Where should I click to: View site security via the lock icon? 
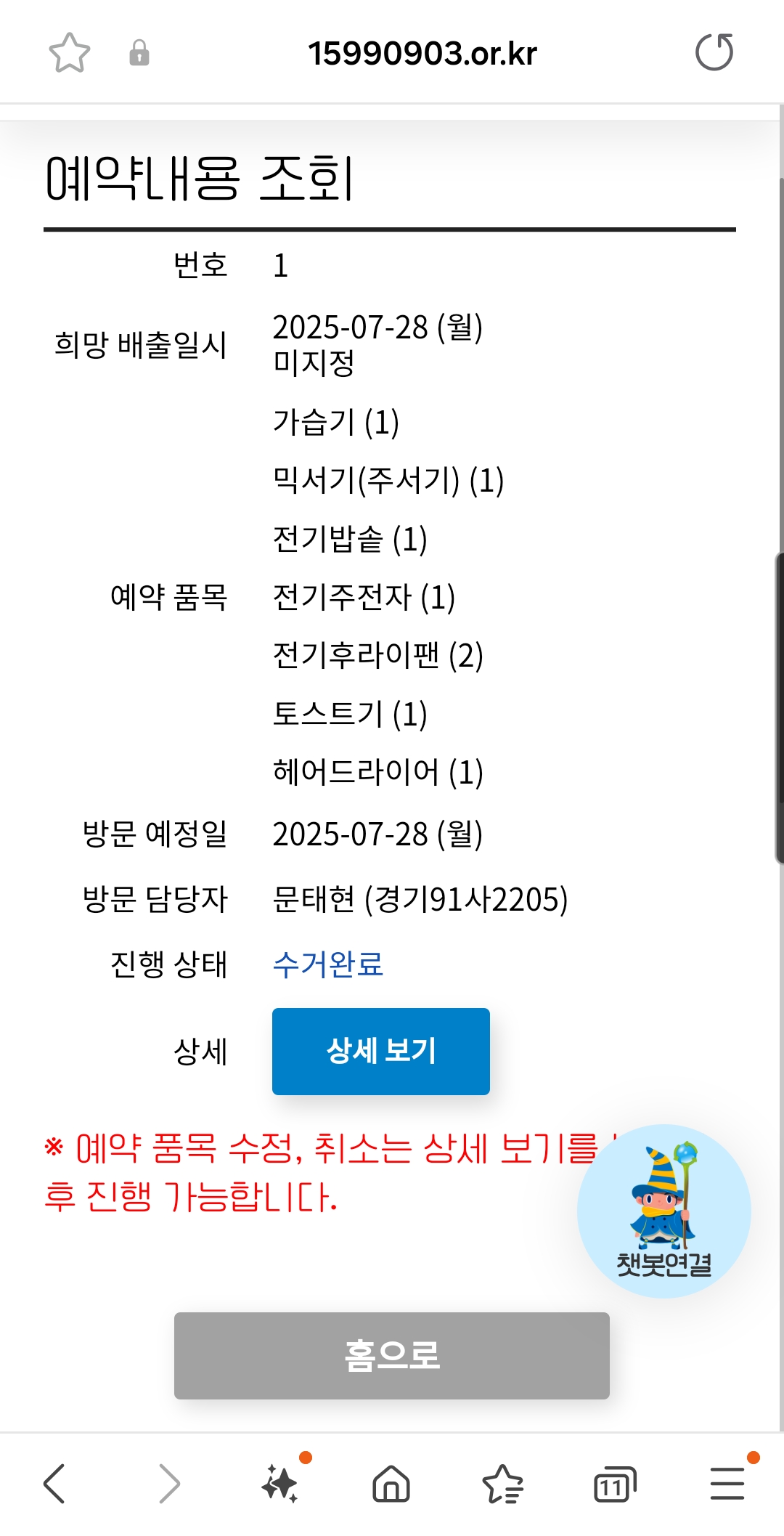[x=139, y=53]
